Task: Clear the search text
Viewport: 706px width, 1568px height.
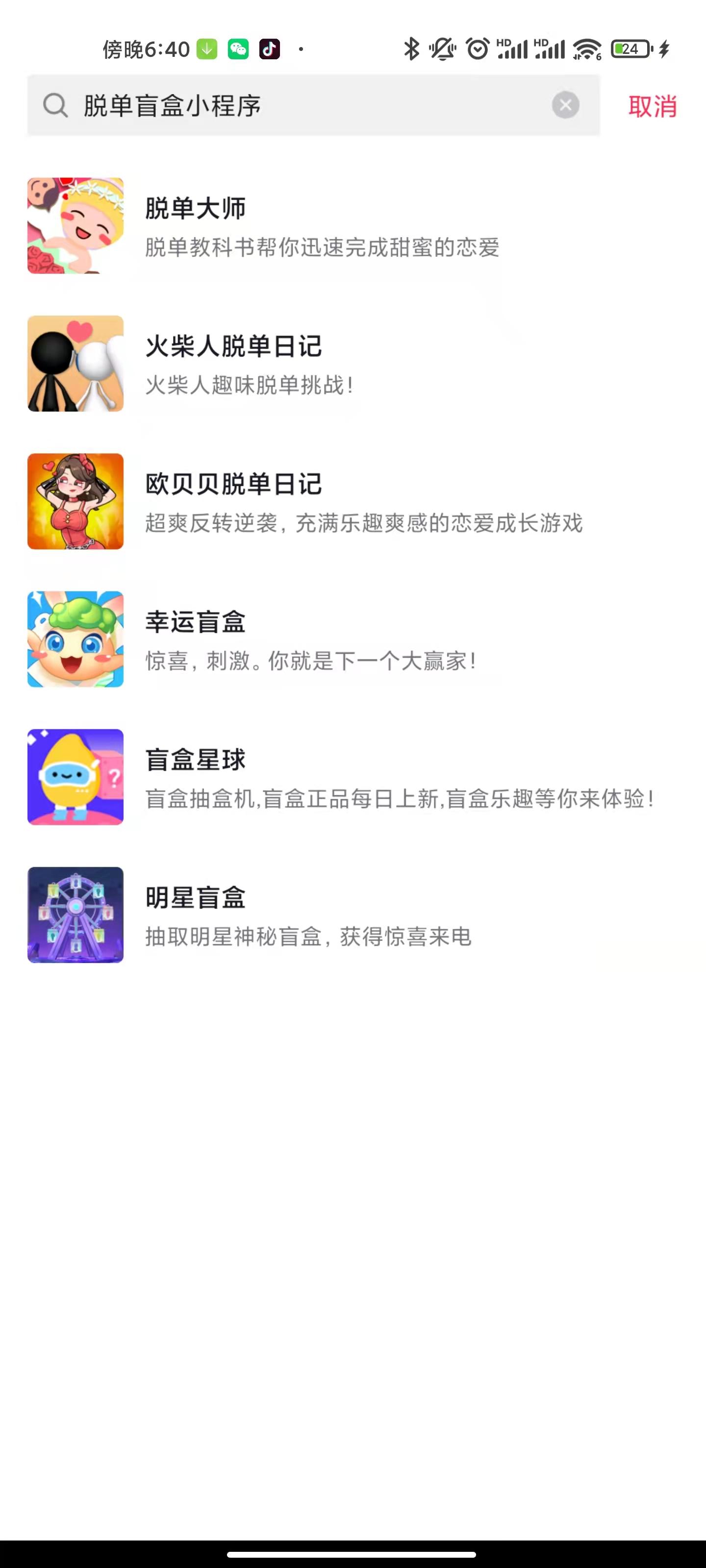Action: click(565, 105)
